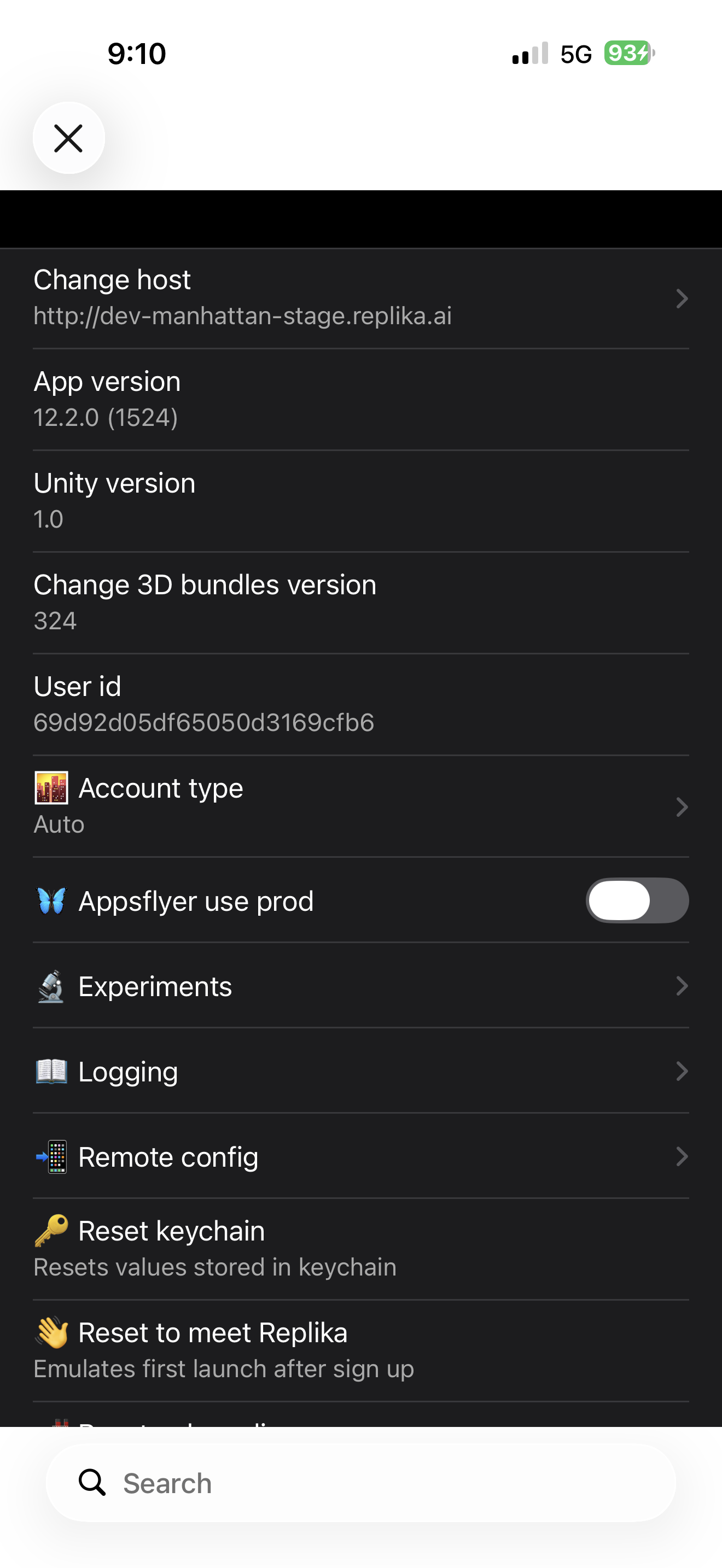Open Change 3D bundles version

pyautogui.click(x=360, y=602)
